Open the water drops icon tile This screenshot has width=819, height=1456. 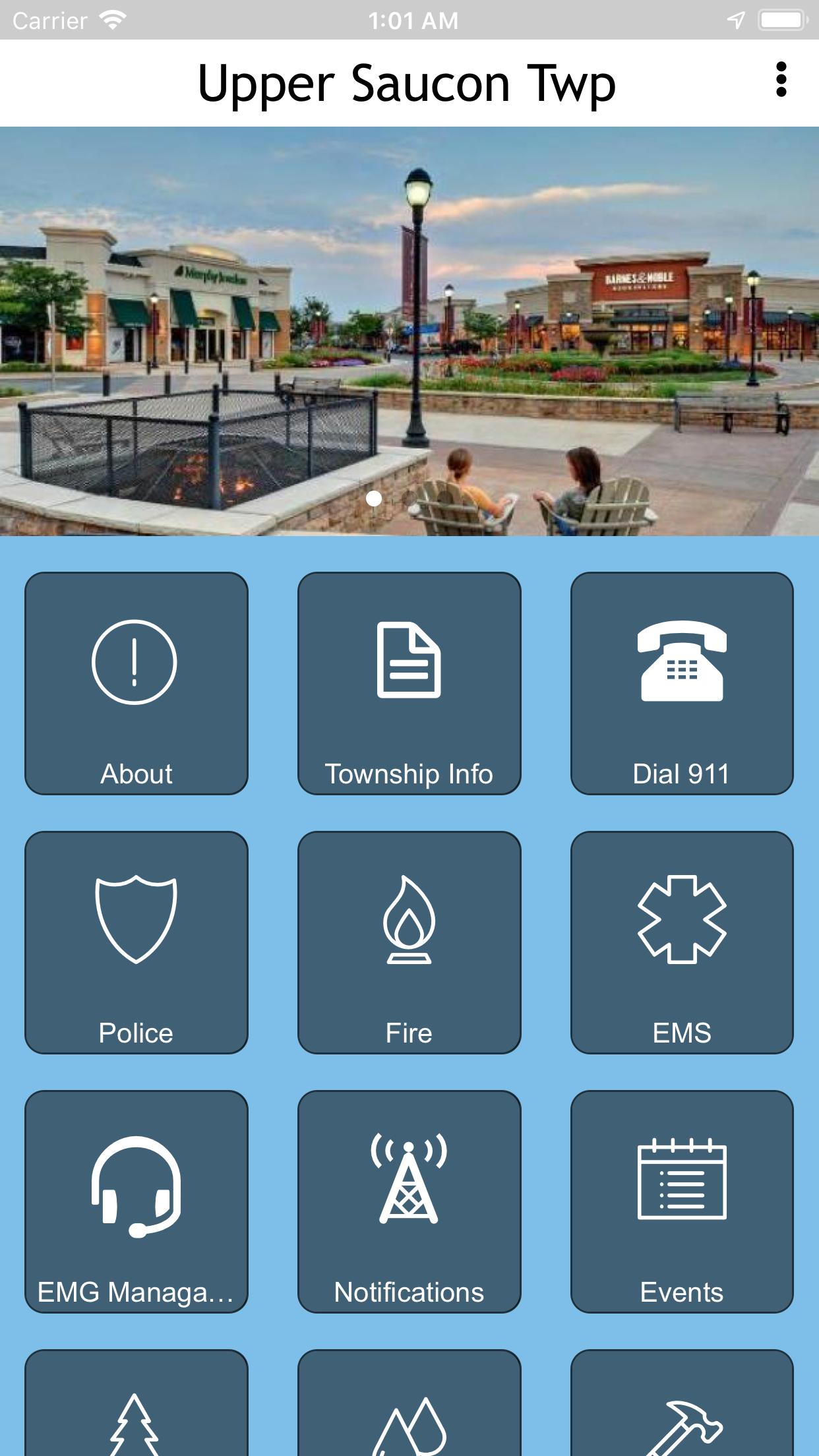click(x=409, y=1403)
